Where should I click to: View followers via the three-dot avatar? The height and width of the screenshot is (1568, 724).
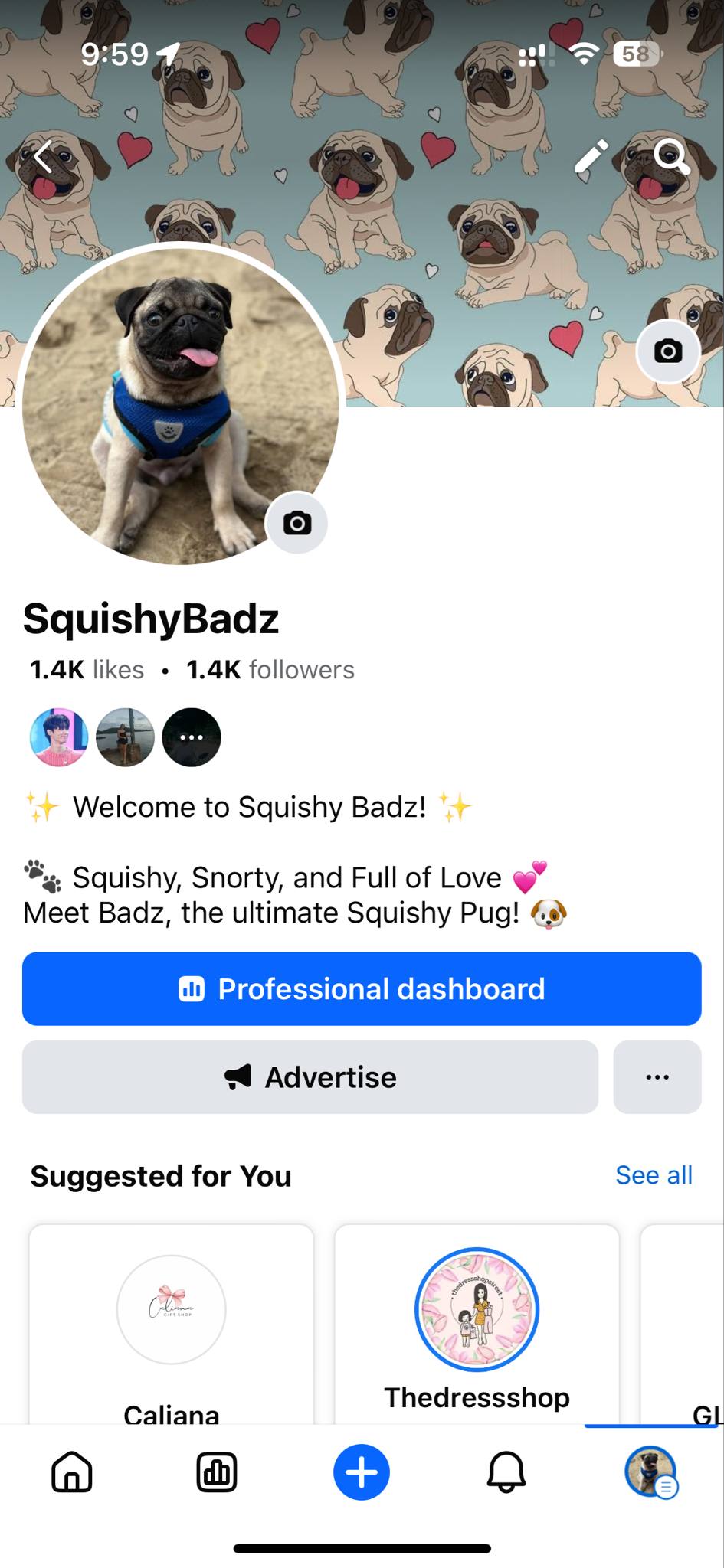(192, 737)
